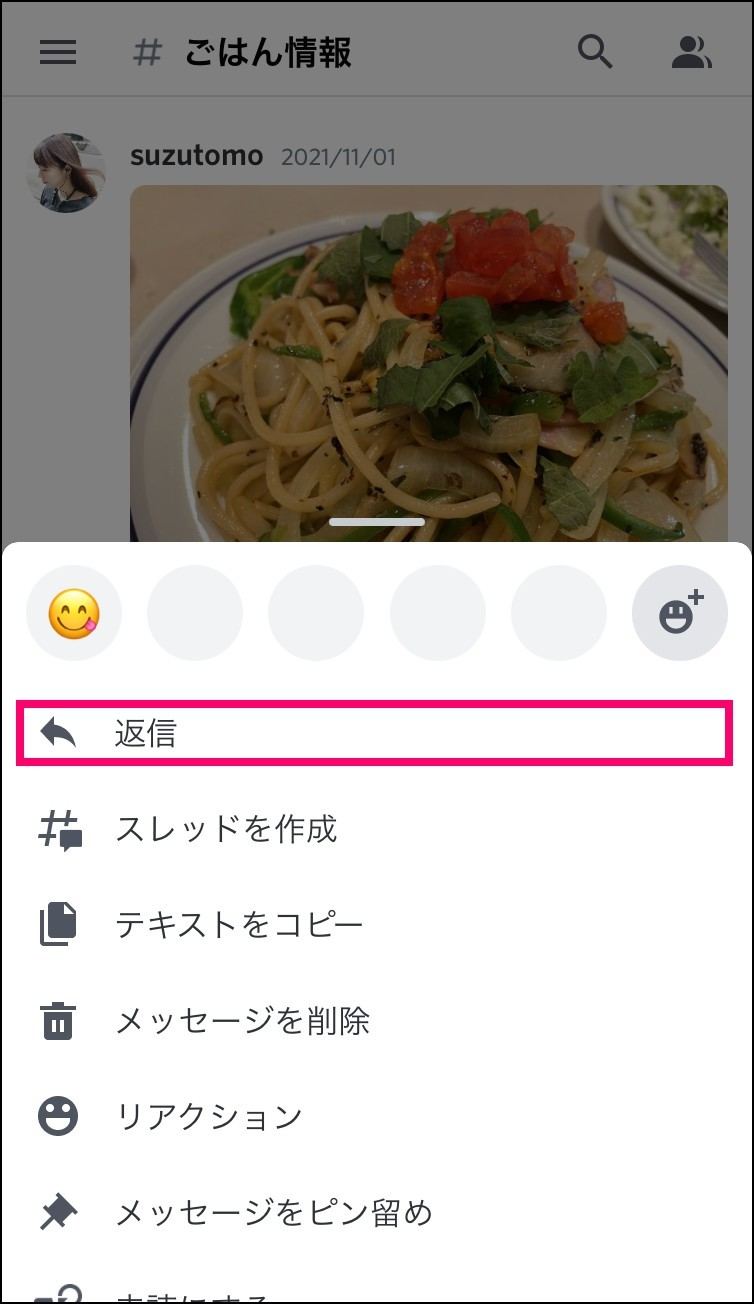This screenshot has height=1304, width=754.
Task: Tap テキストをコピー to copy text
Action: tap(238, 925)
